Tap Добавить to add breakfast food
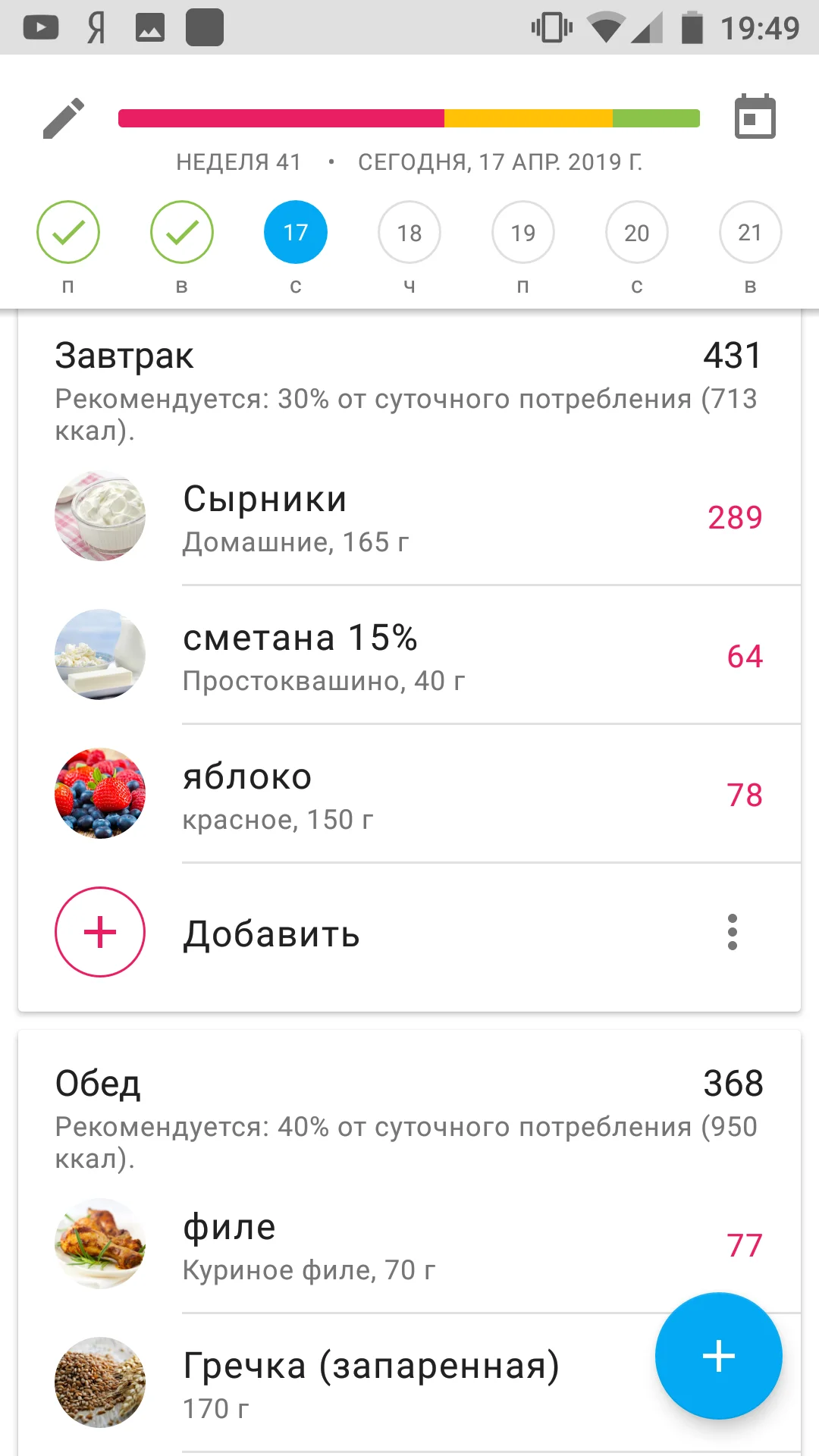This screenshot has width=819, height=1456. 271,934
